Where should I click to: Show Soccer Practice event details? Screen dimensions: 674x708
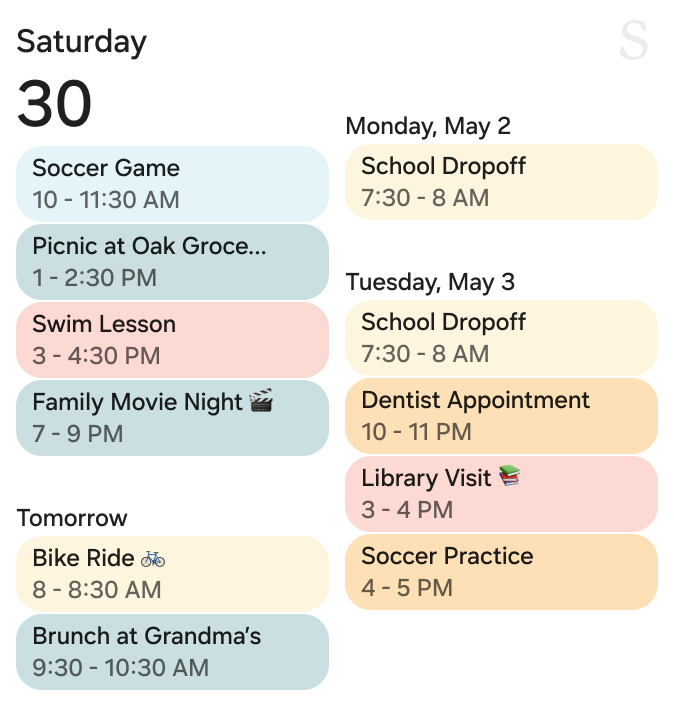(501, 572)
